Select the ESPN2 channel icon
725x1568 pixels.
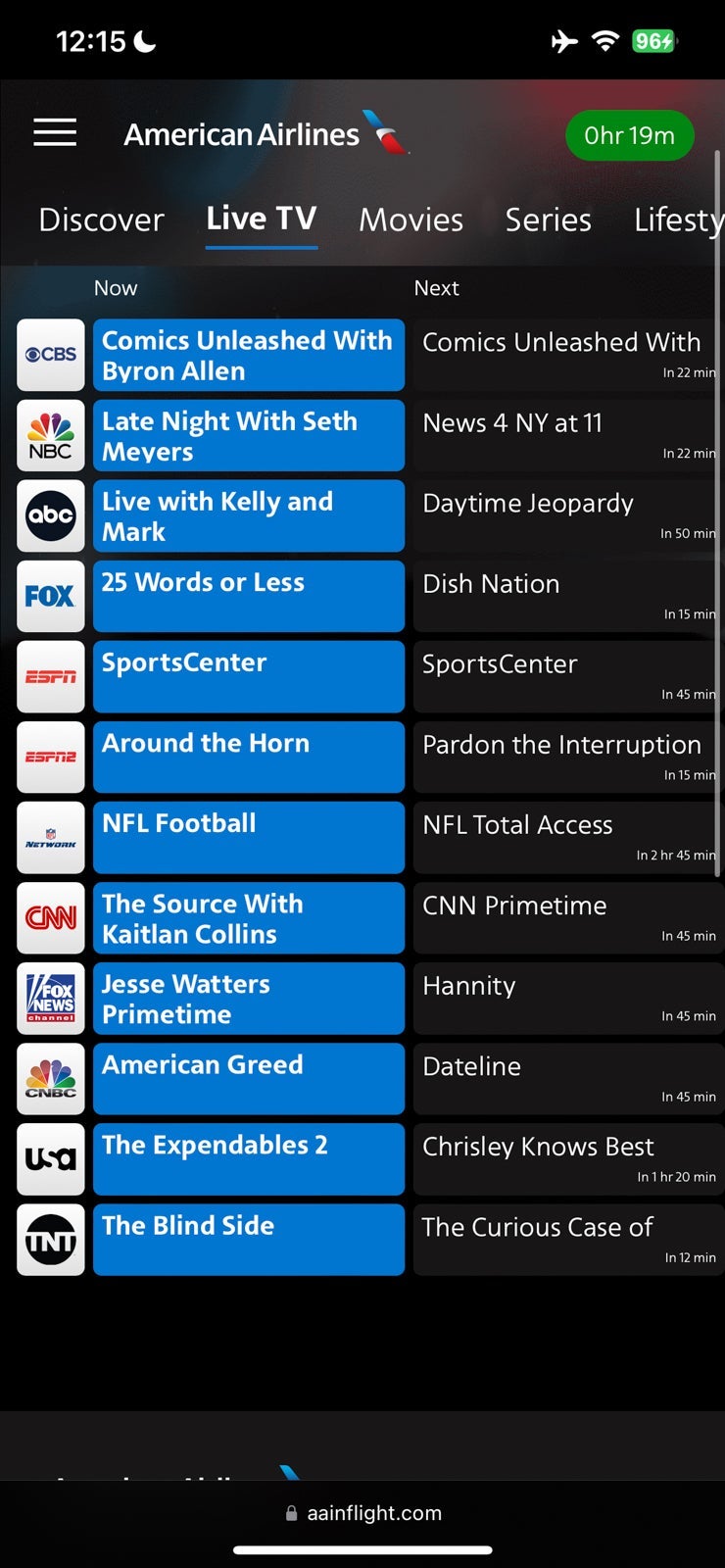[51, 757]
